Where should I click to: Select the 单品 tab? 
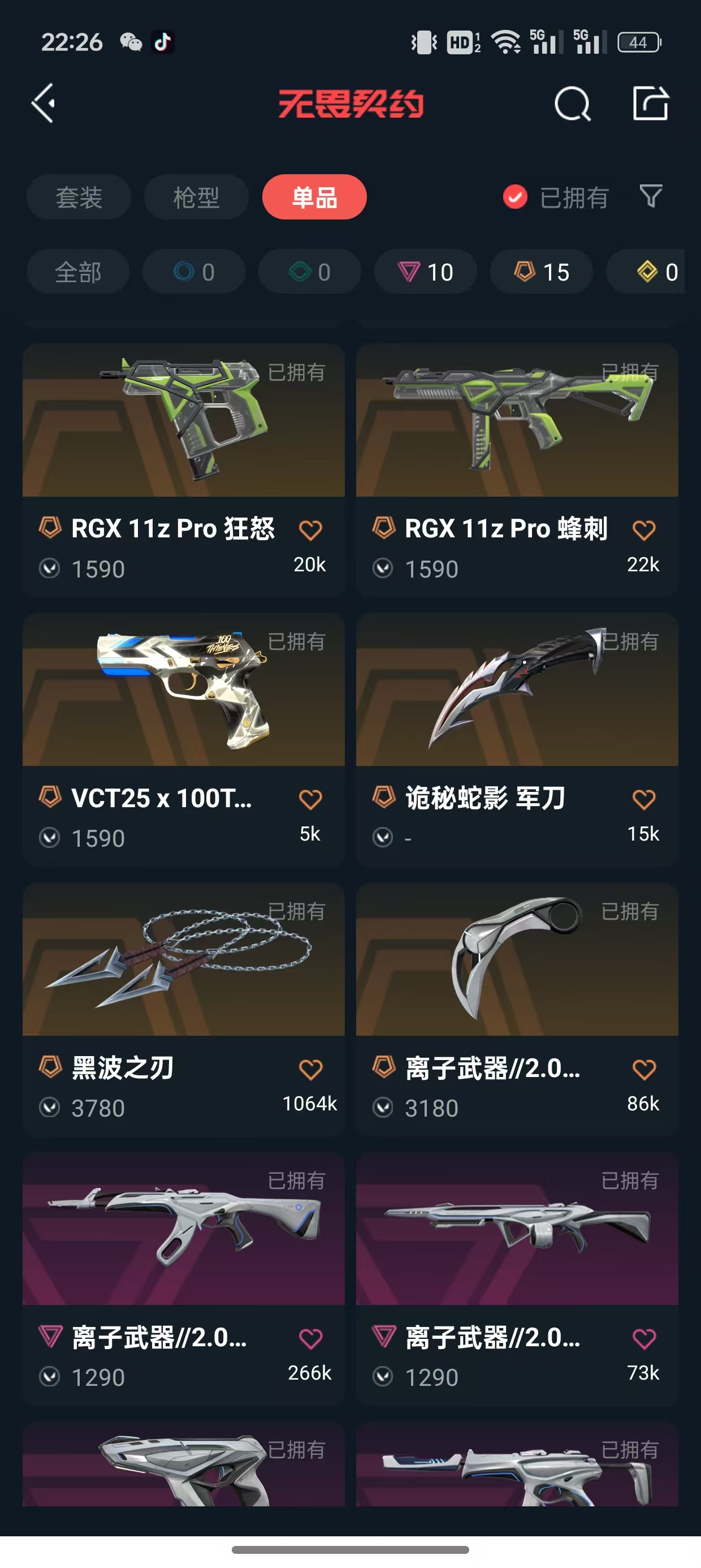tap(314, 197)
